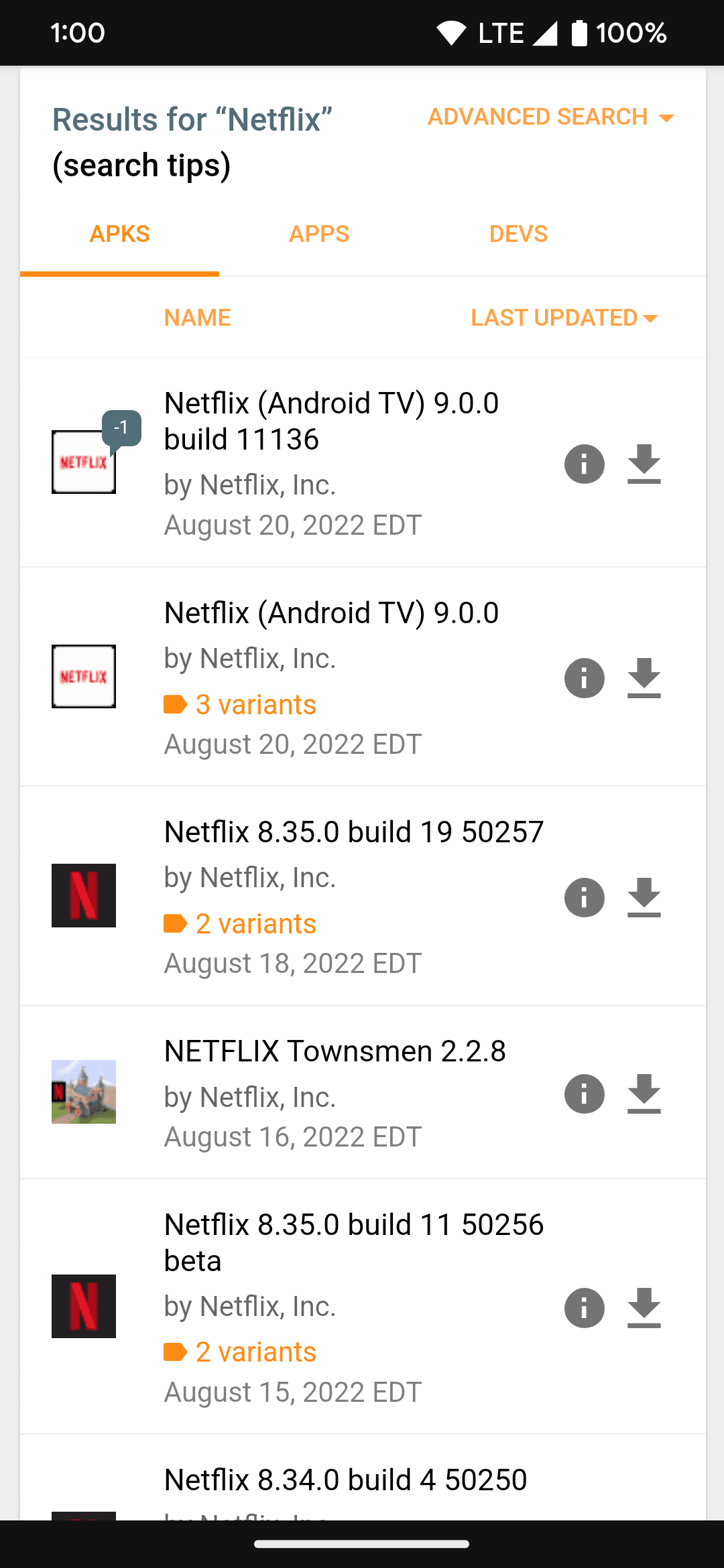Open the search tips link

[x=141, y=166]
